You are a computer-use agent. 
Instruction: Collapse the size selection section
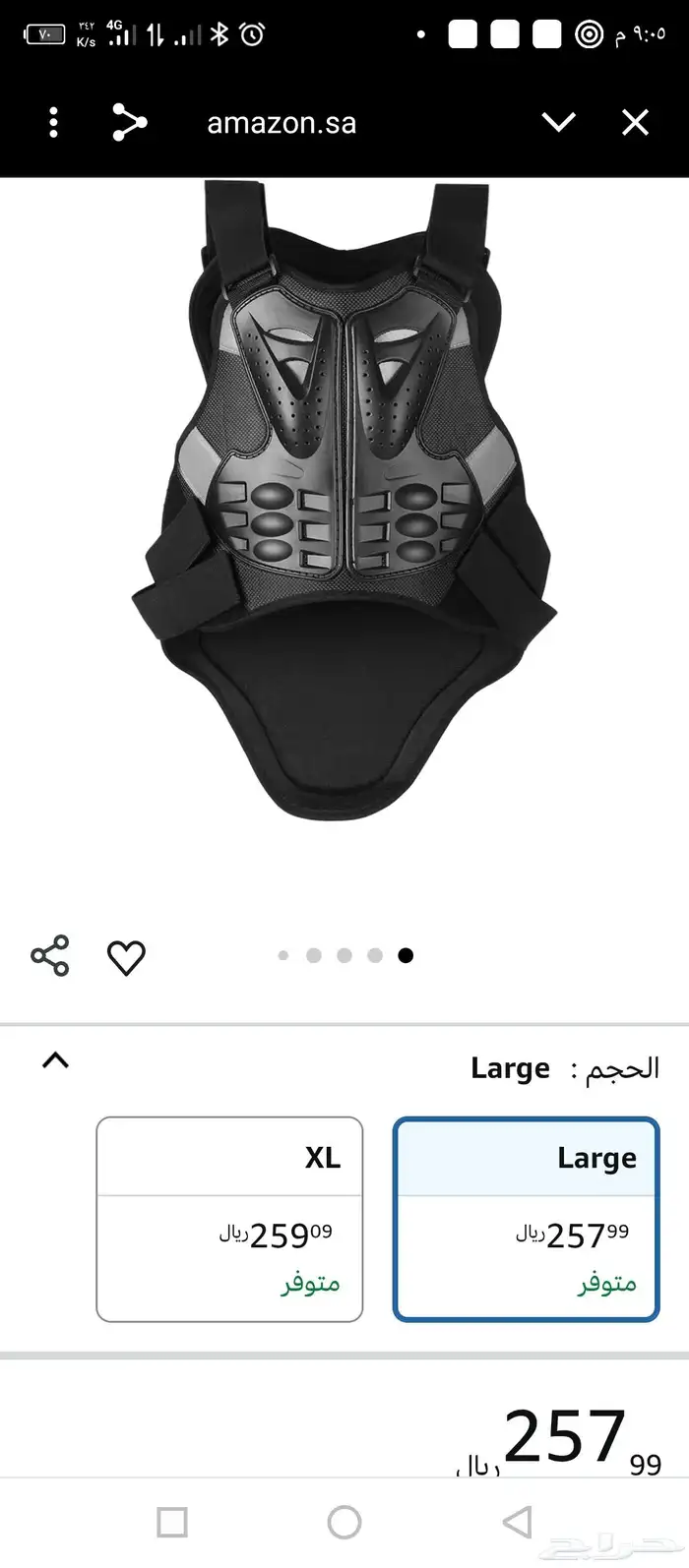(x=56, y=1060)
